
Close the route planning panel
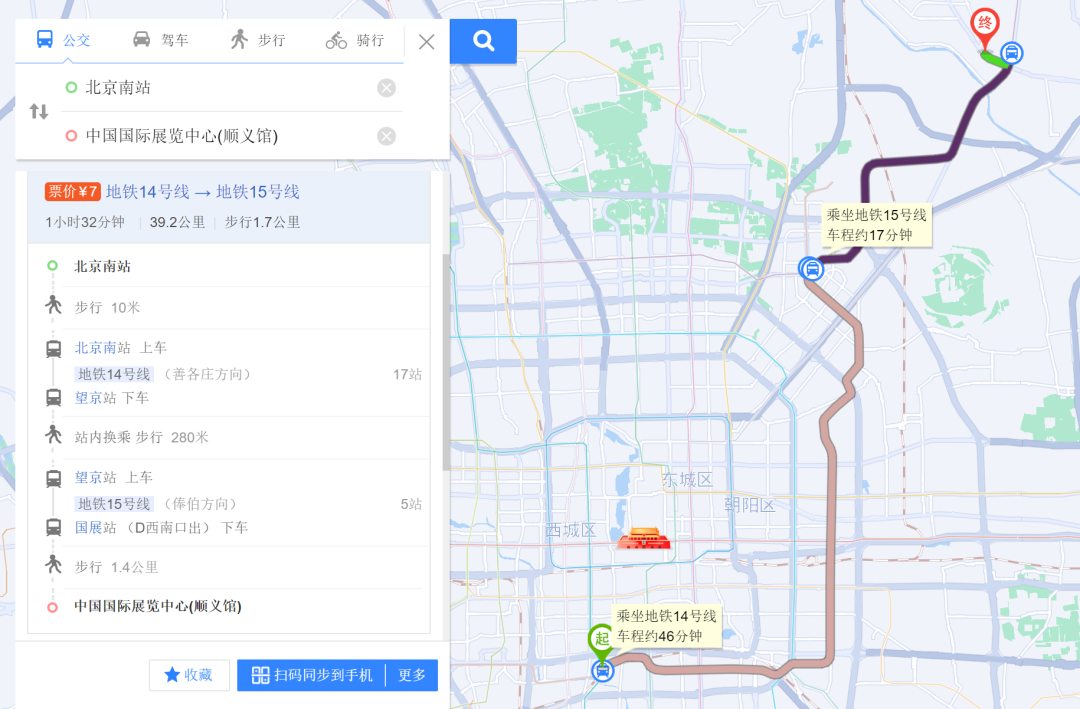tap(427, 42)
